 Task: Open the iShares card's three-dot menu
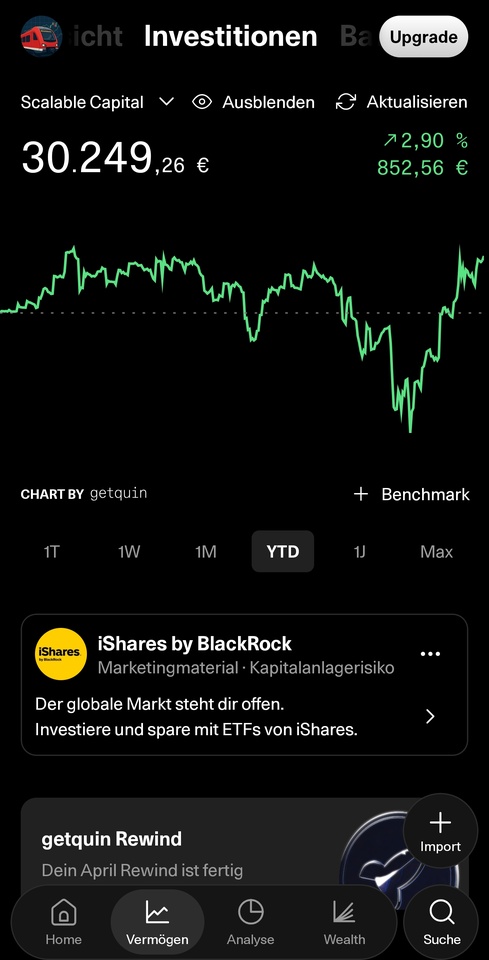pyautogui.click(x=430, y=654)
